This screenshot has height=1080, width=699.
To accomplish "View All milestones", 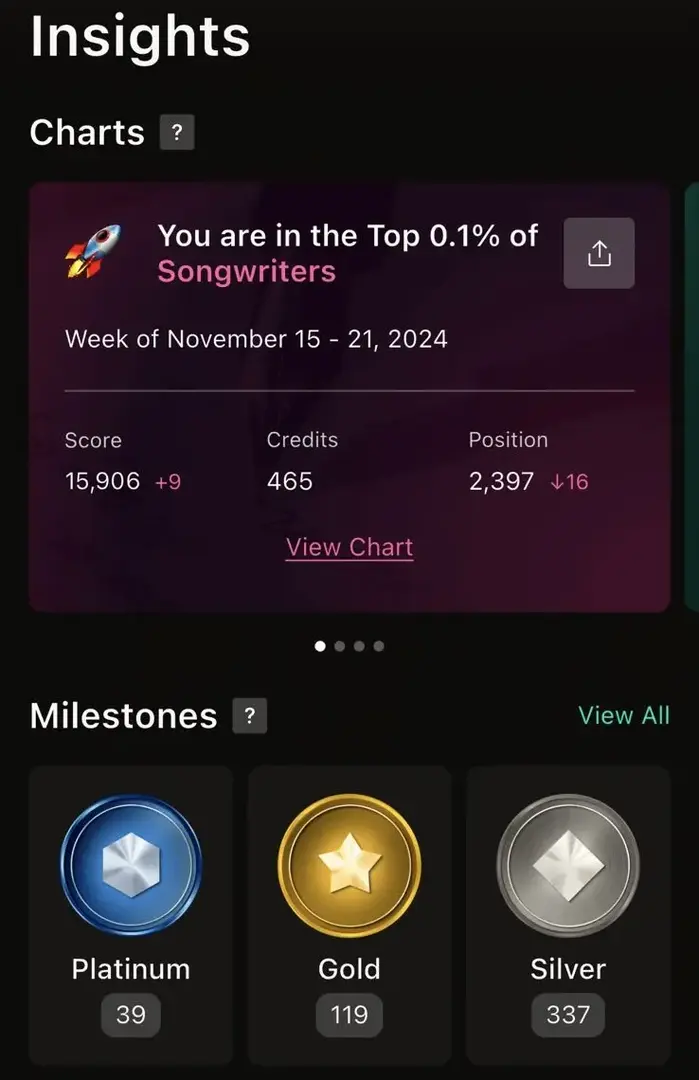I will pyautogui.click(x=623, y=716).
